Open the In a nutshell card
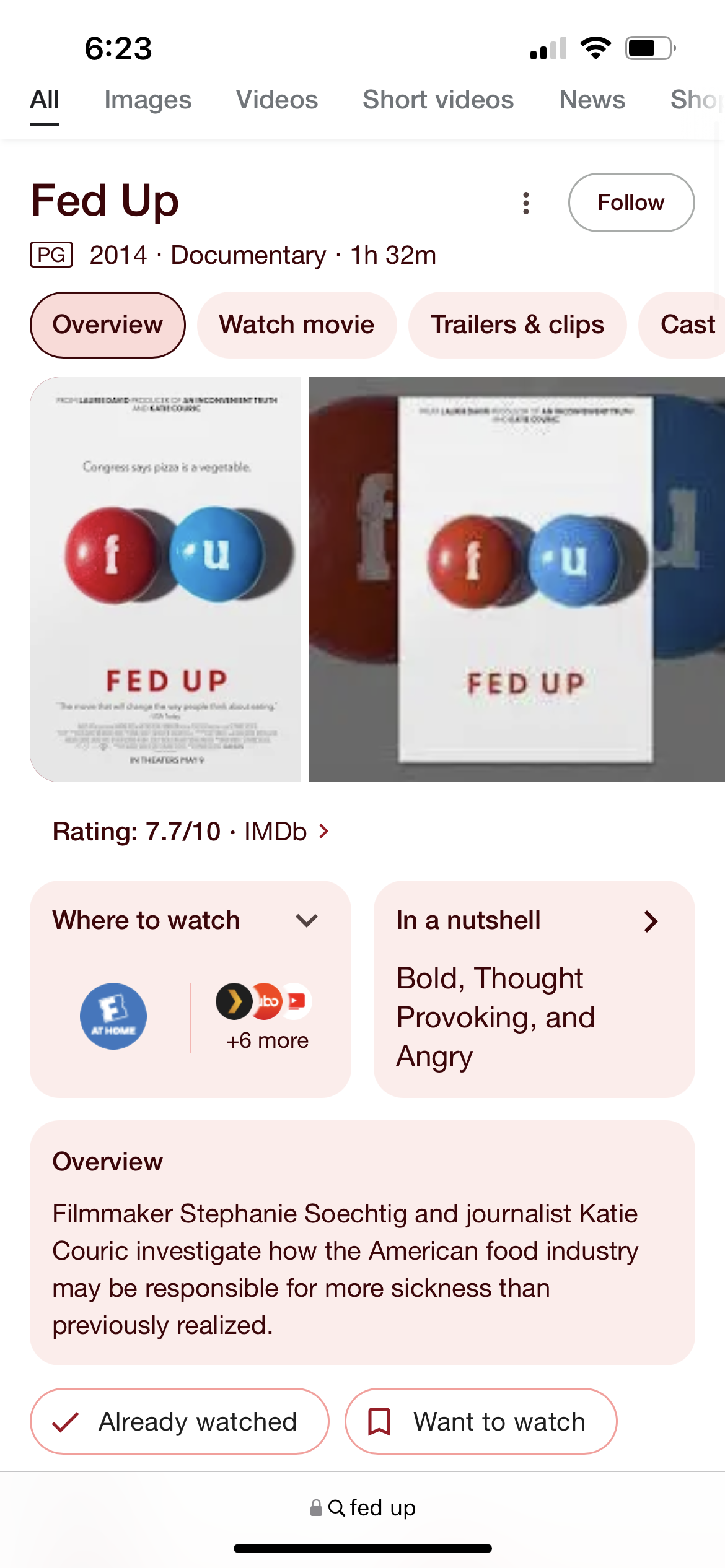 coord(534,988)
